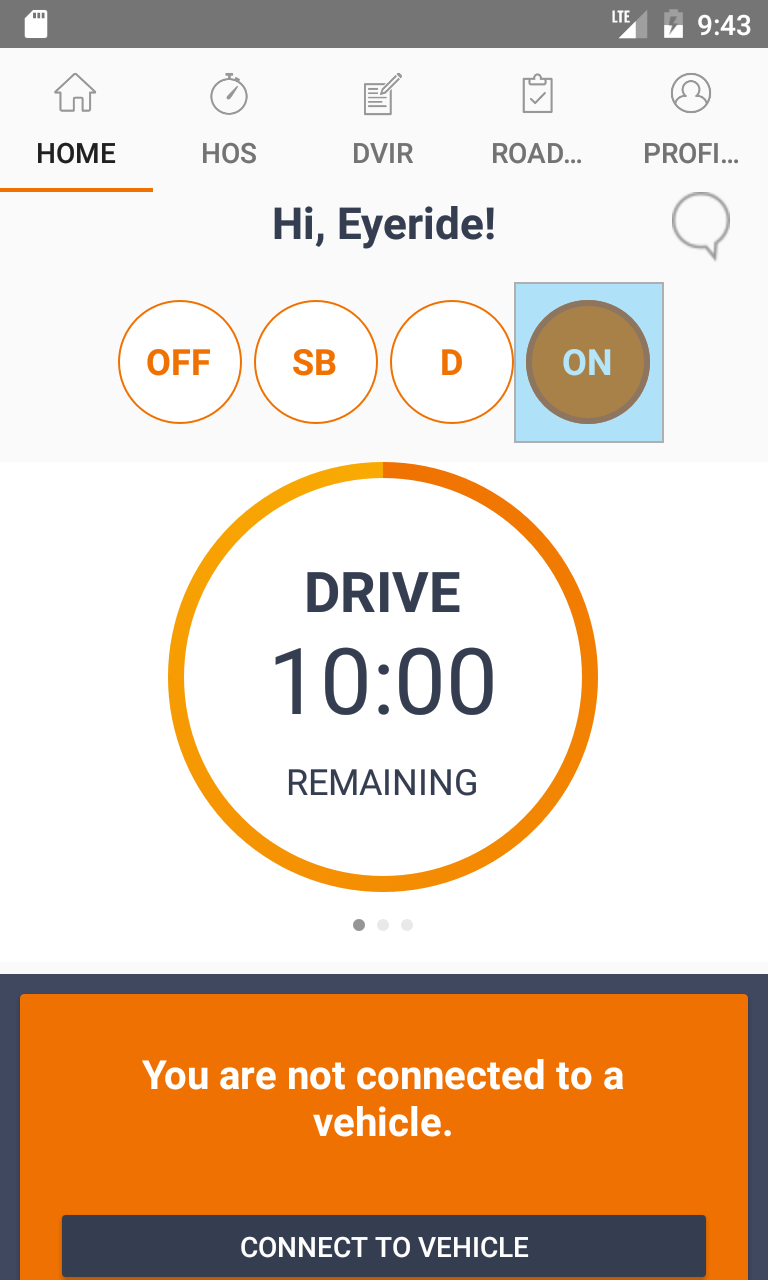
Task: Open the DVIR tab
Action: (x=383, y=120)
